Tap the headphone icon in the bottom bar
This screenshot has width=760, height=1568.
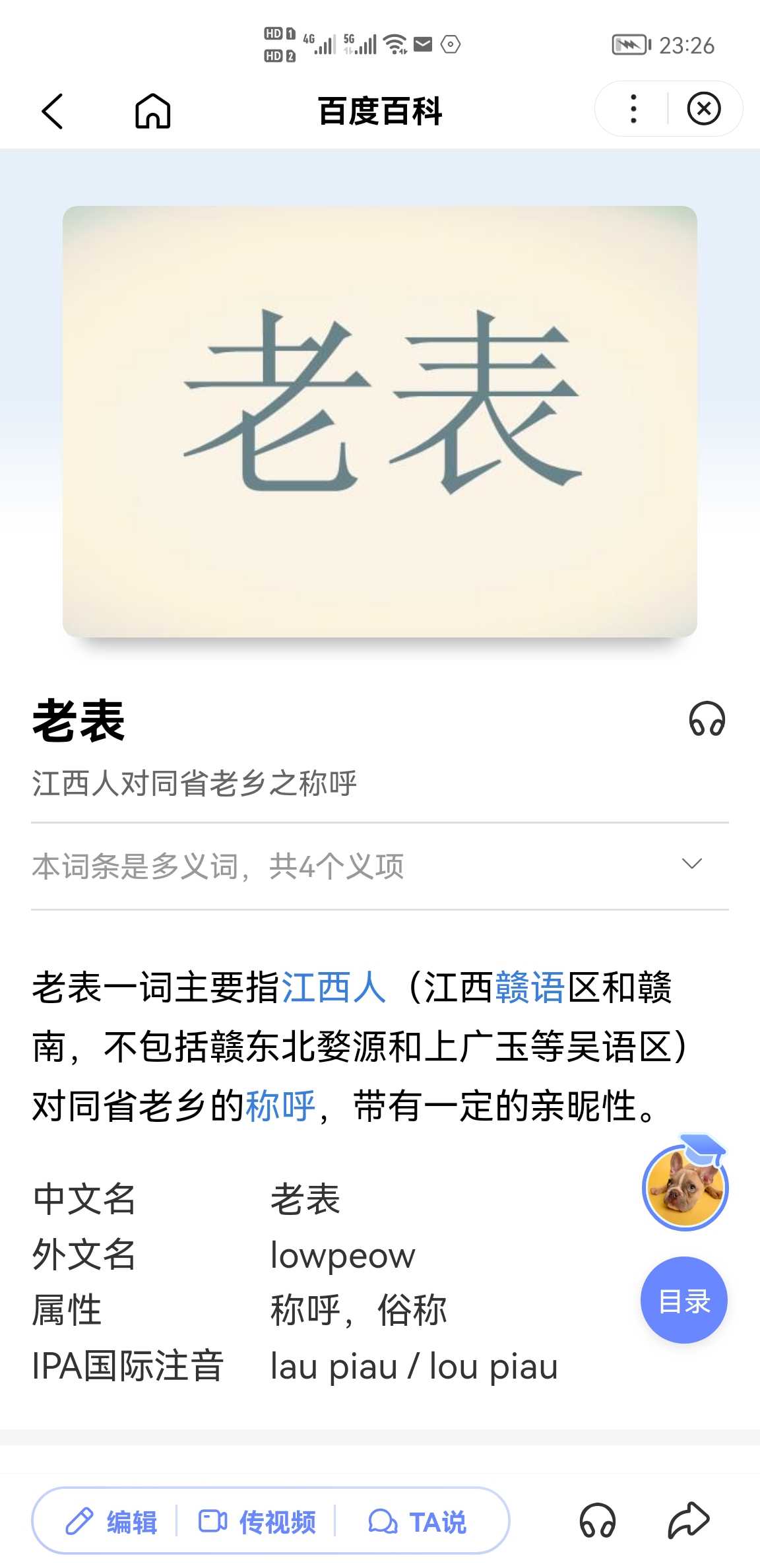597,1520
